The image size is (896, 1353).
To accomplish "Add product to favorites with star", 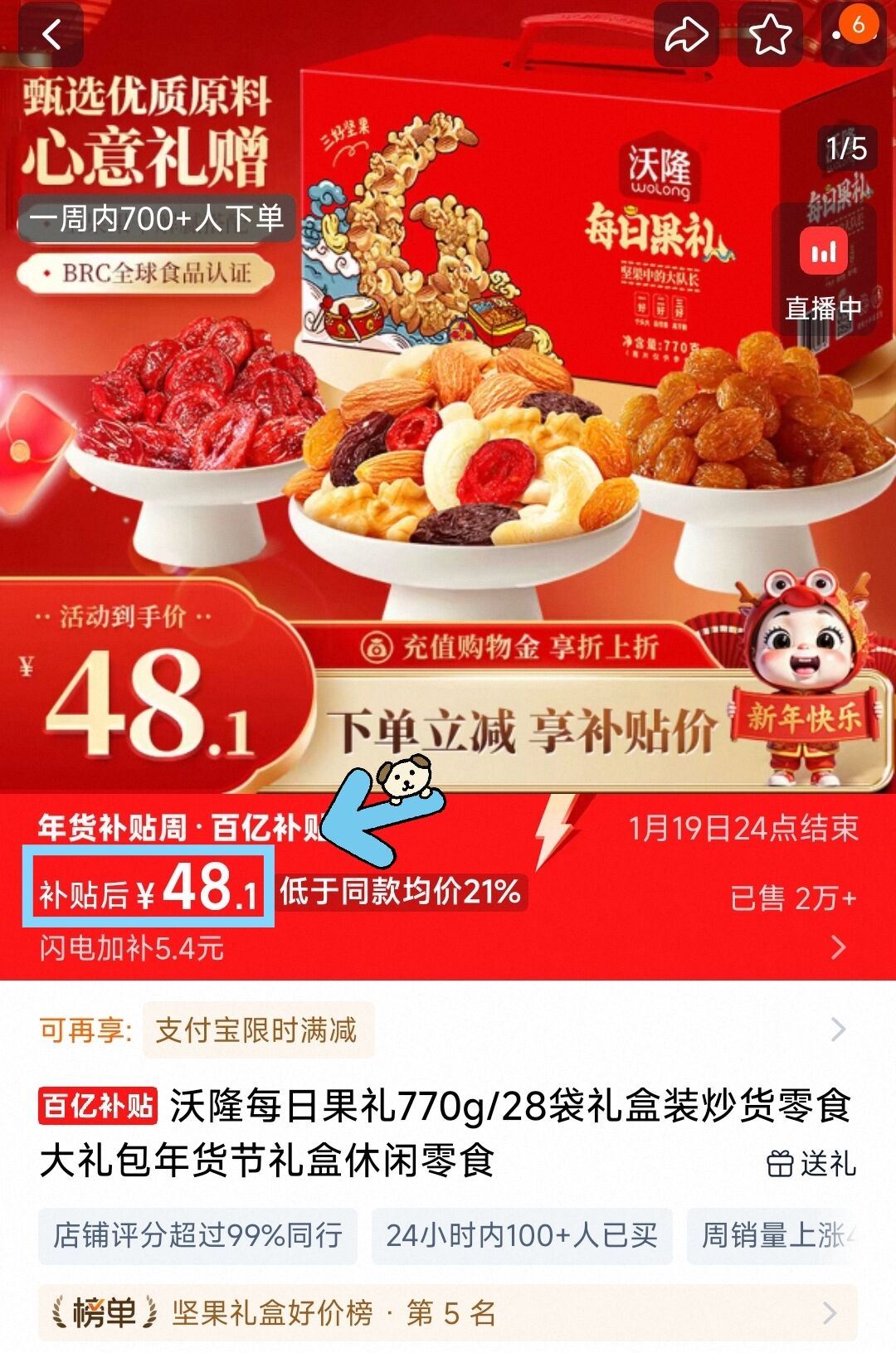I will [770, 35].
